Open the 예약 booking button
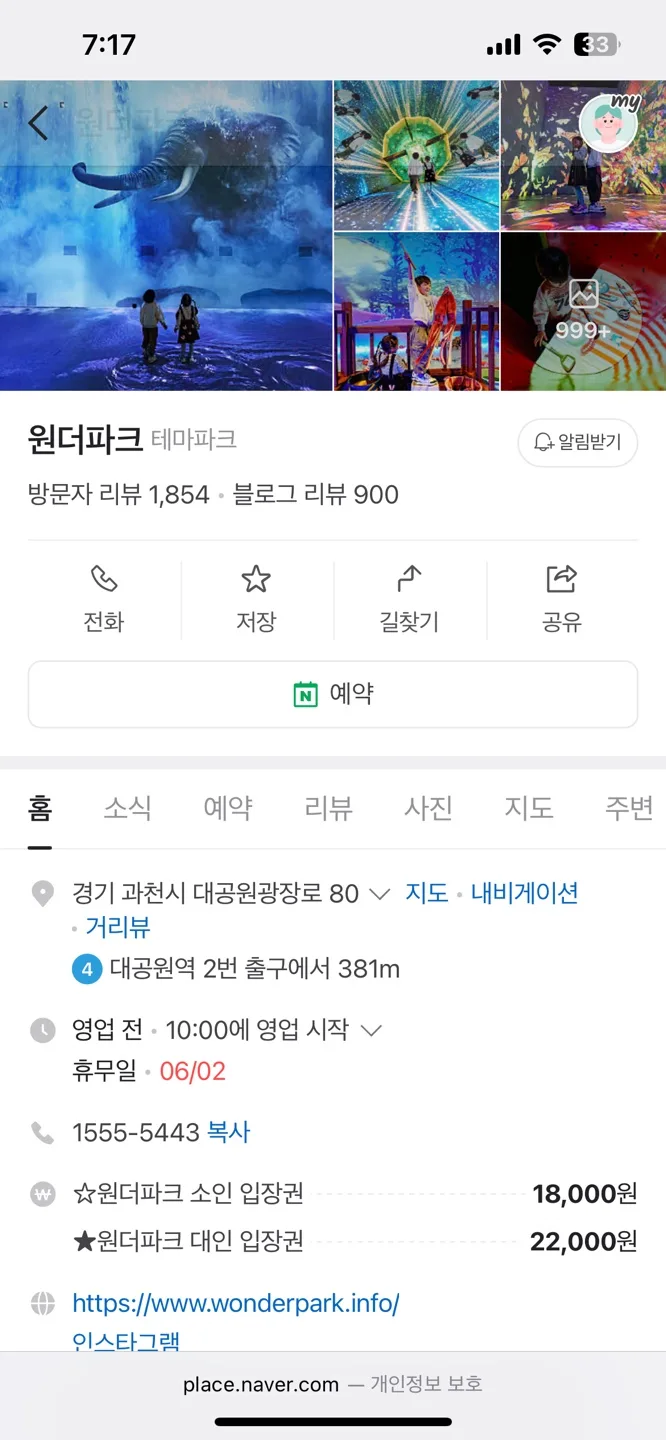 point(333,694)
